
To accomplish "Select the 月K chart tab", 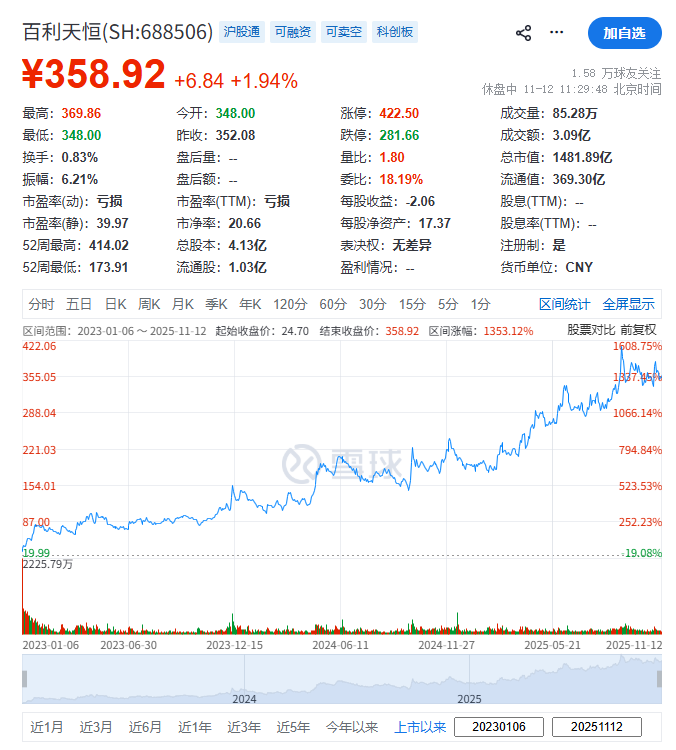I will tap(183, 304).
